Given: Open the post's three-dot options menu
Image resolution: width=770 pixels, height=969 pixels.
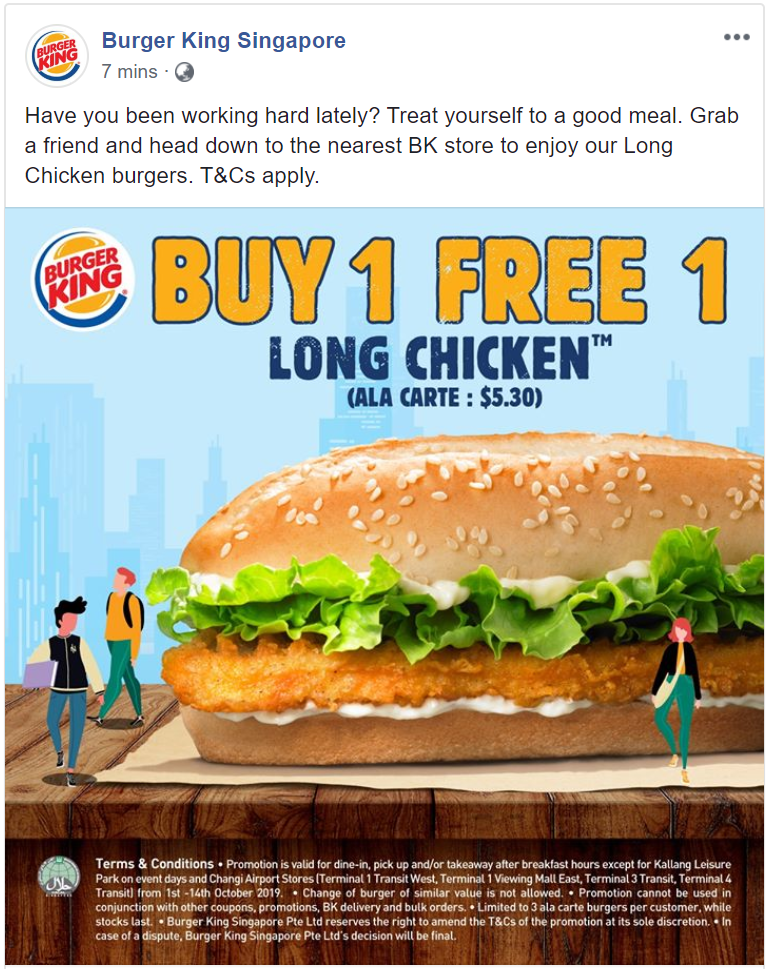Looking at the screenshot, I should [x=736, y=38].
